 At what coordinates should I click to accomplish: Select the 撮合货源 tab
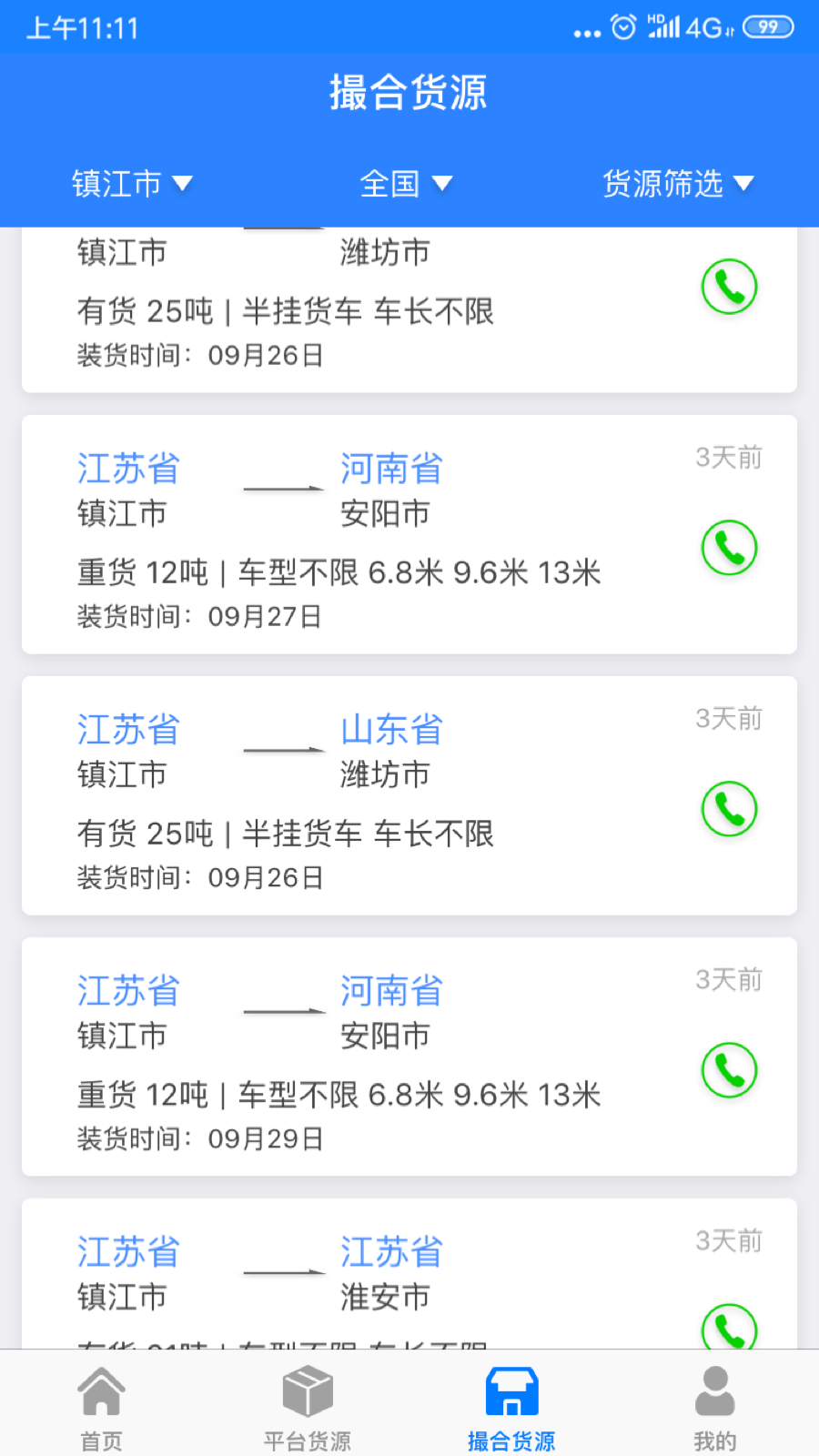pyautogui.click(x=511, y=1404)
